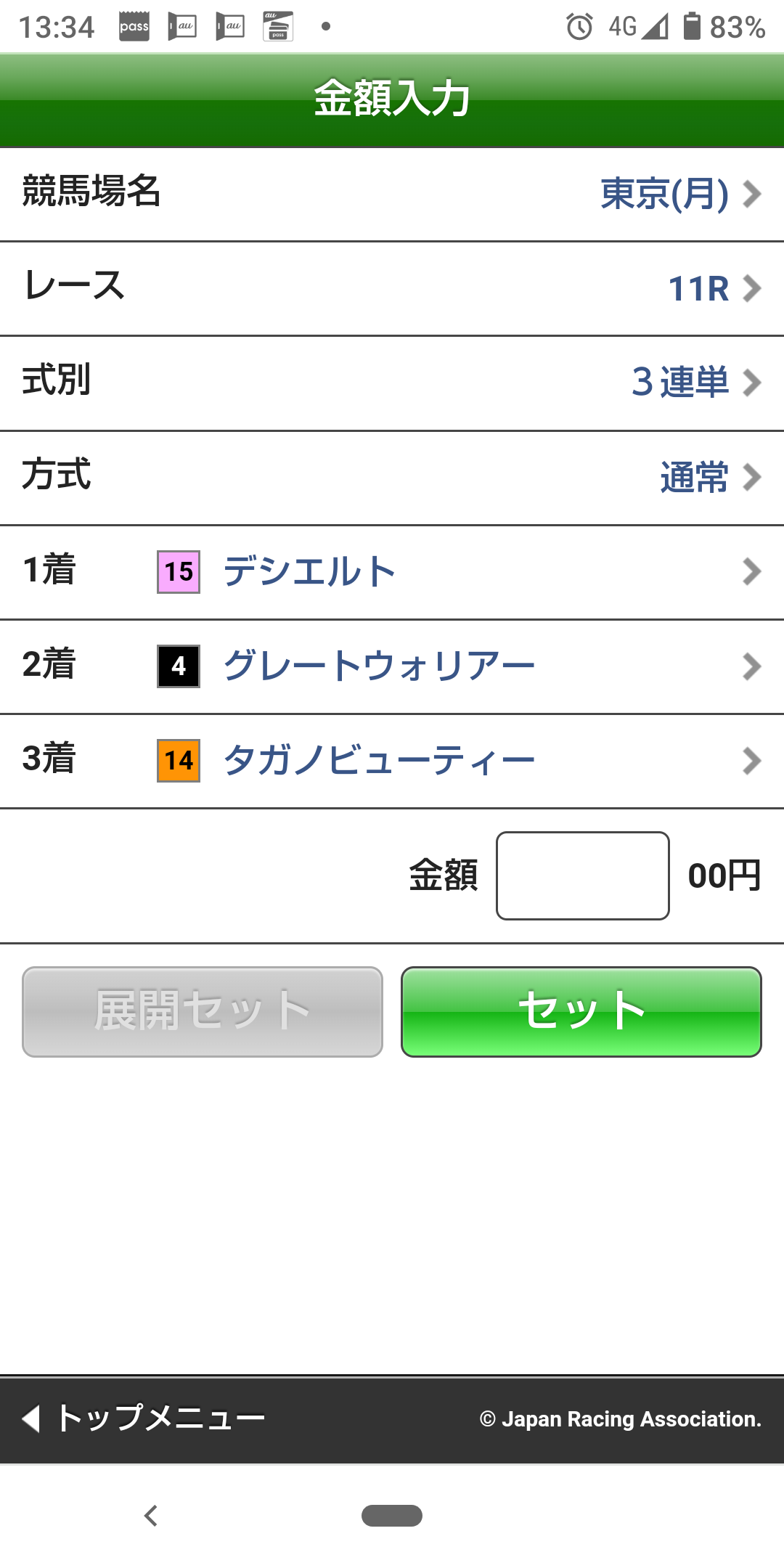Screen dimensions: 784x1568
Task: Go back with the system back arrow
Action: point(151,1516)
